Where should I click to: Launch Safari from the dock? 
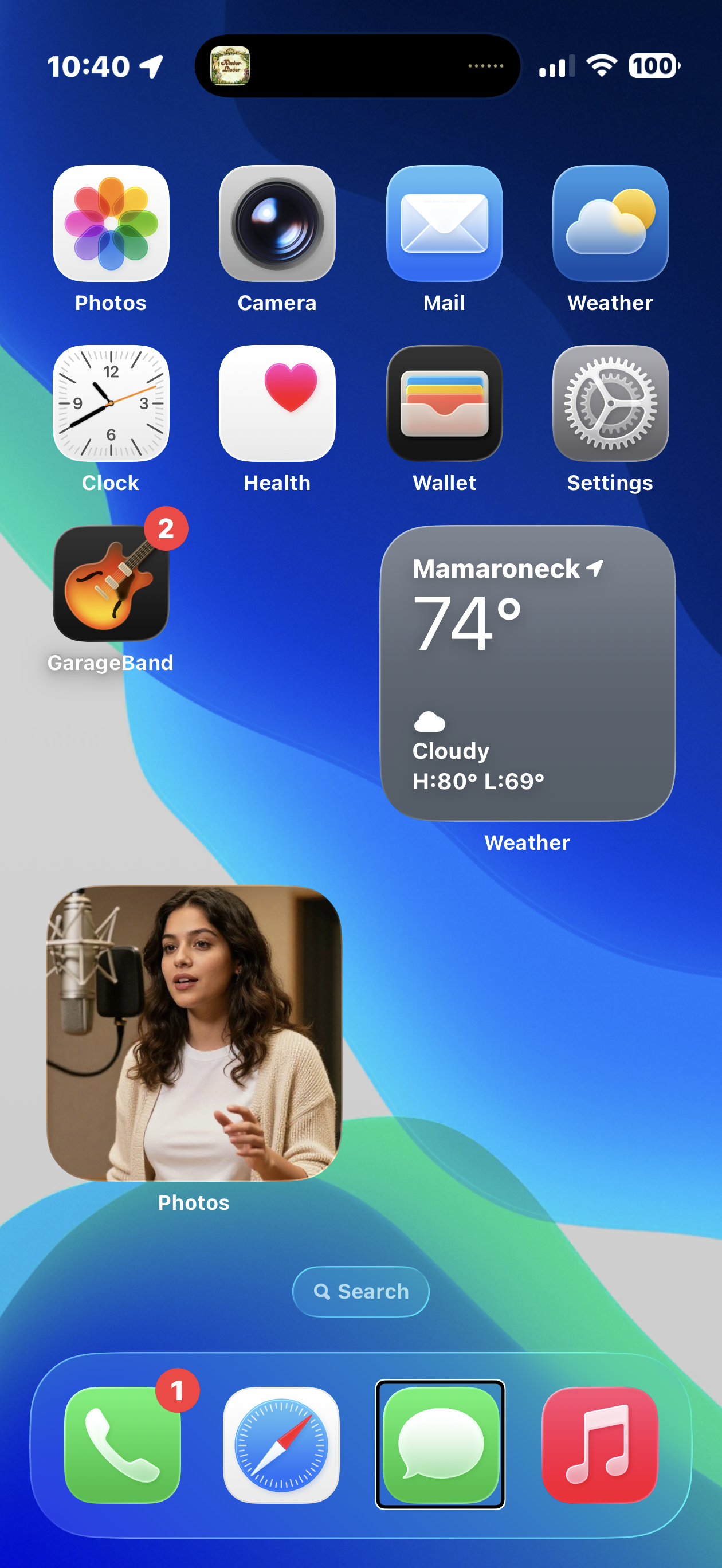click(x=281, y=1445)
